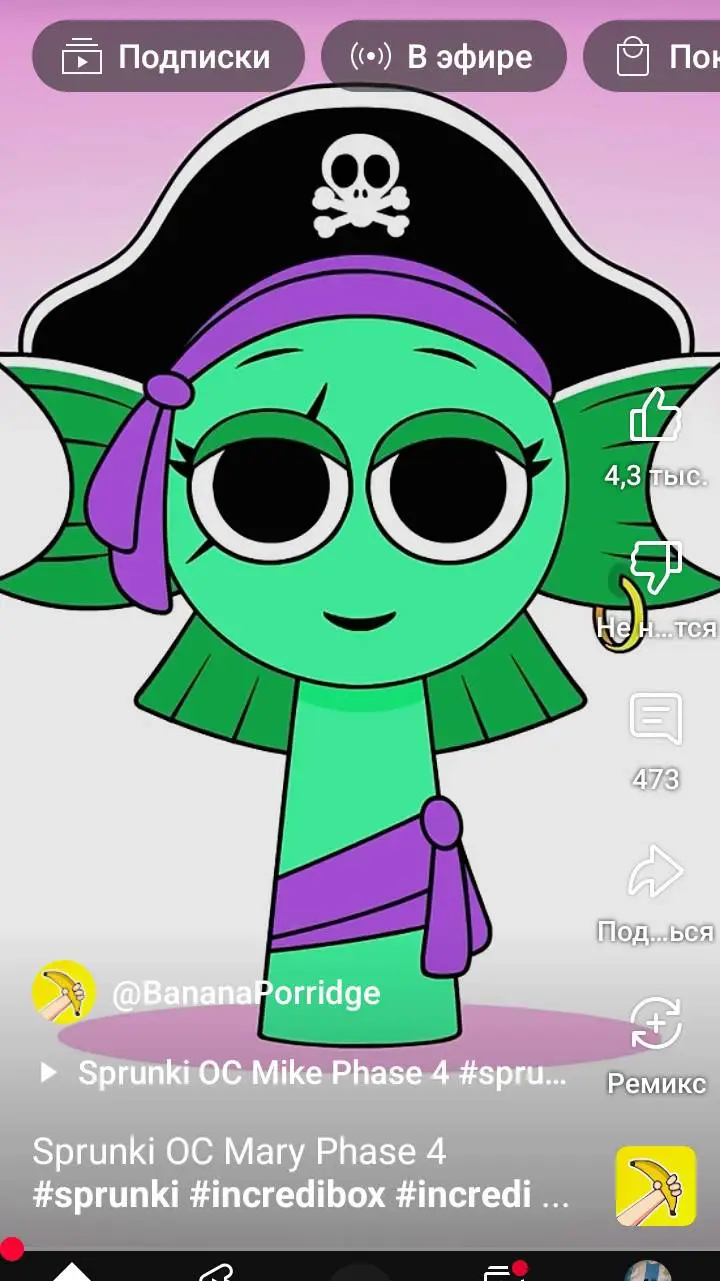
Task: Open the comments with 473 replies
Action: [655, 720]
